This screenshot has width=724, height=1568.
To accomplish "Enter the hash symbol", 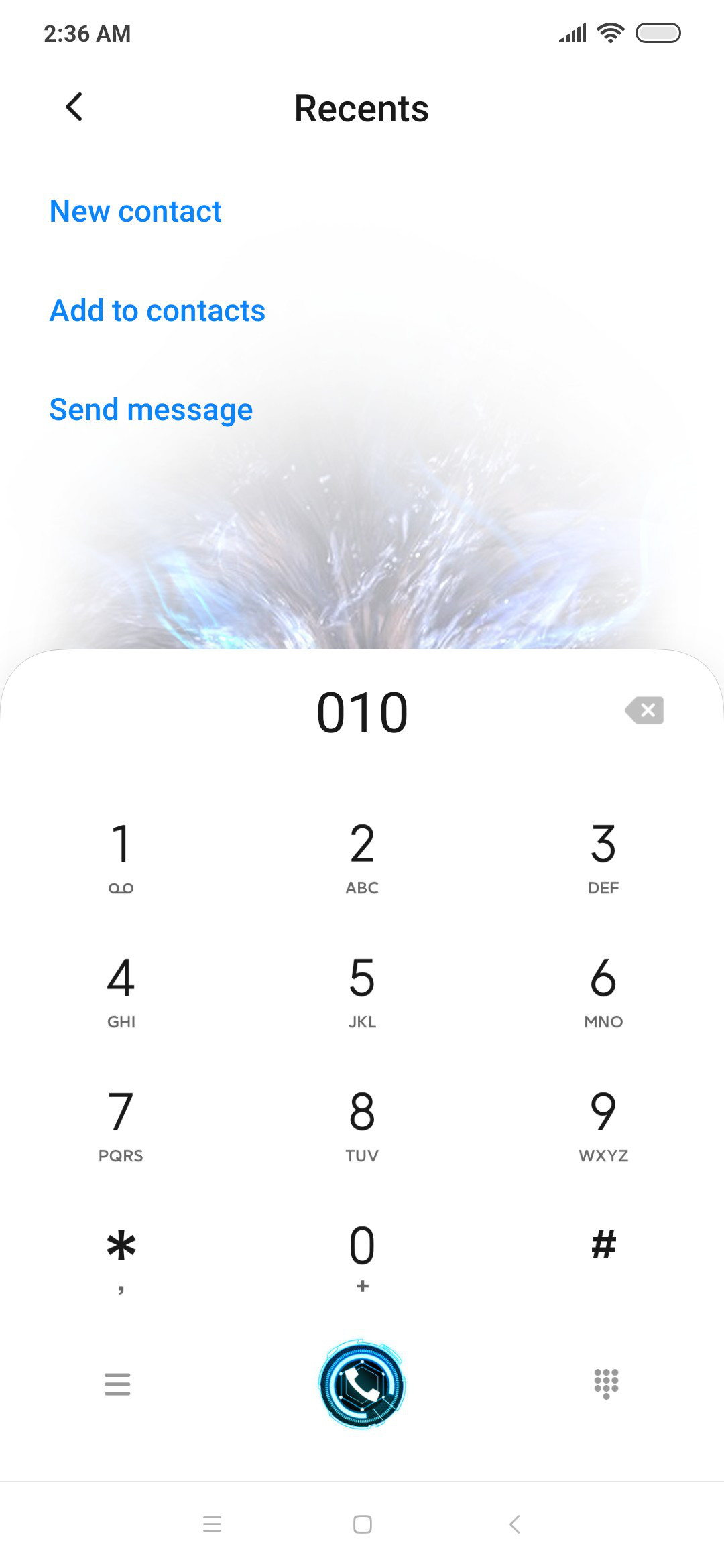I will click(x=603, y=1246).
